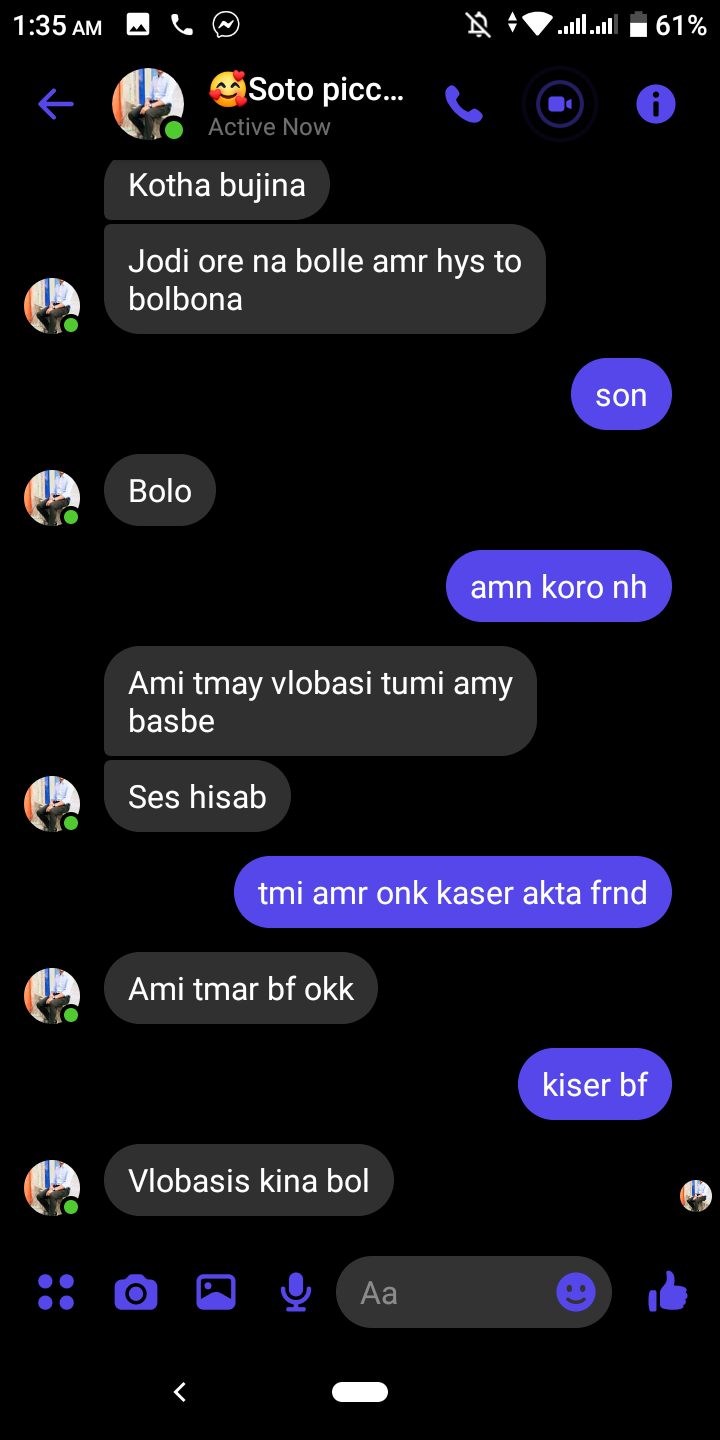Open the photo gallery picker
720x1440 pixels.
[x=216, y=1292]
